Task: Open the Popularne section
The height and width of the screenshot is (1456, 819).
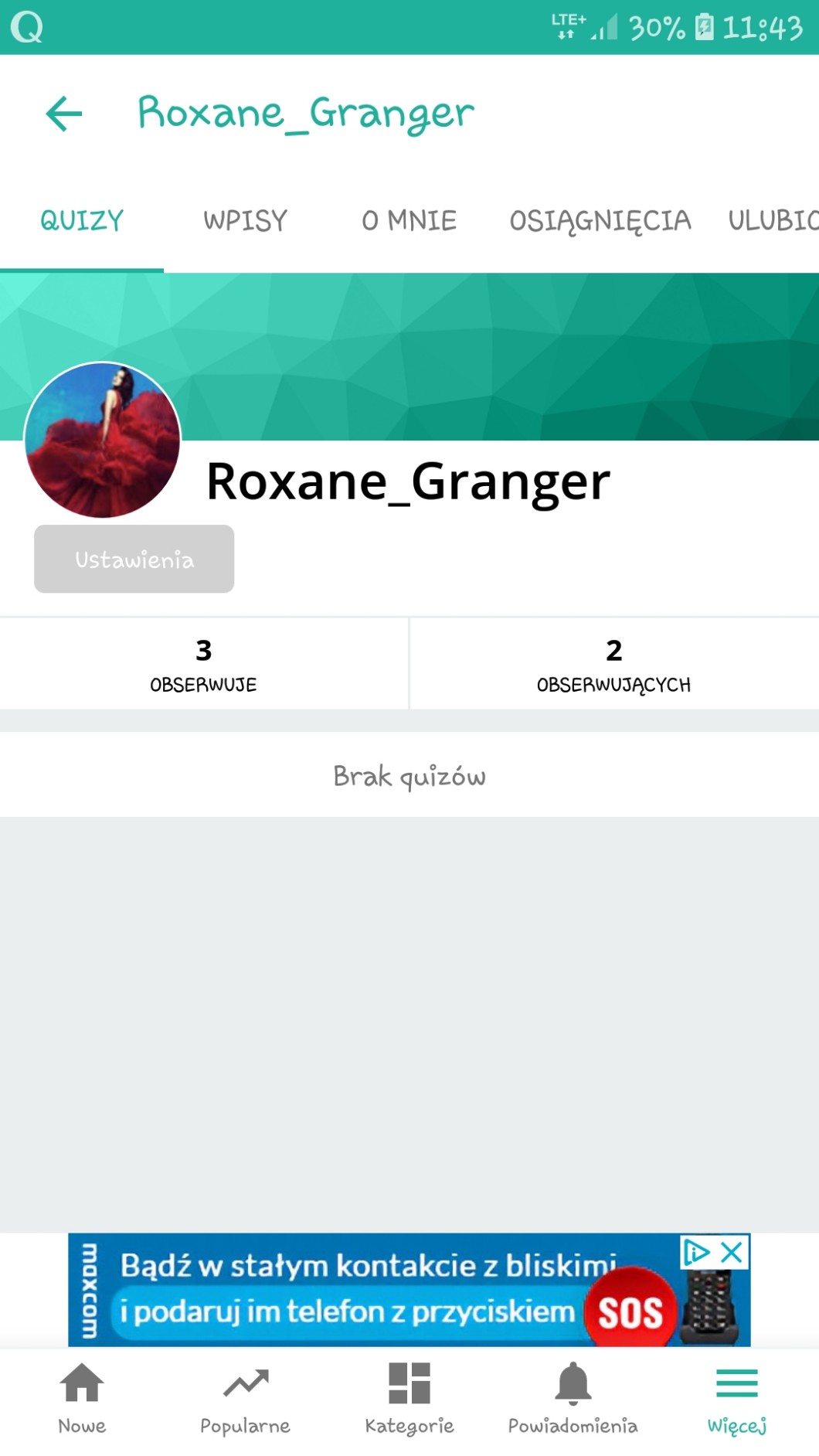Action: point(245,1397)
